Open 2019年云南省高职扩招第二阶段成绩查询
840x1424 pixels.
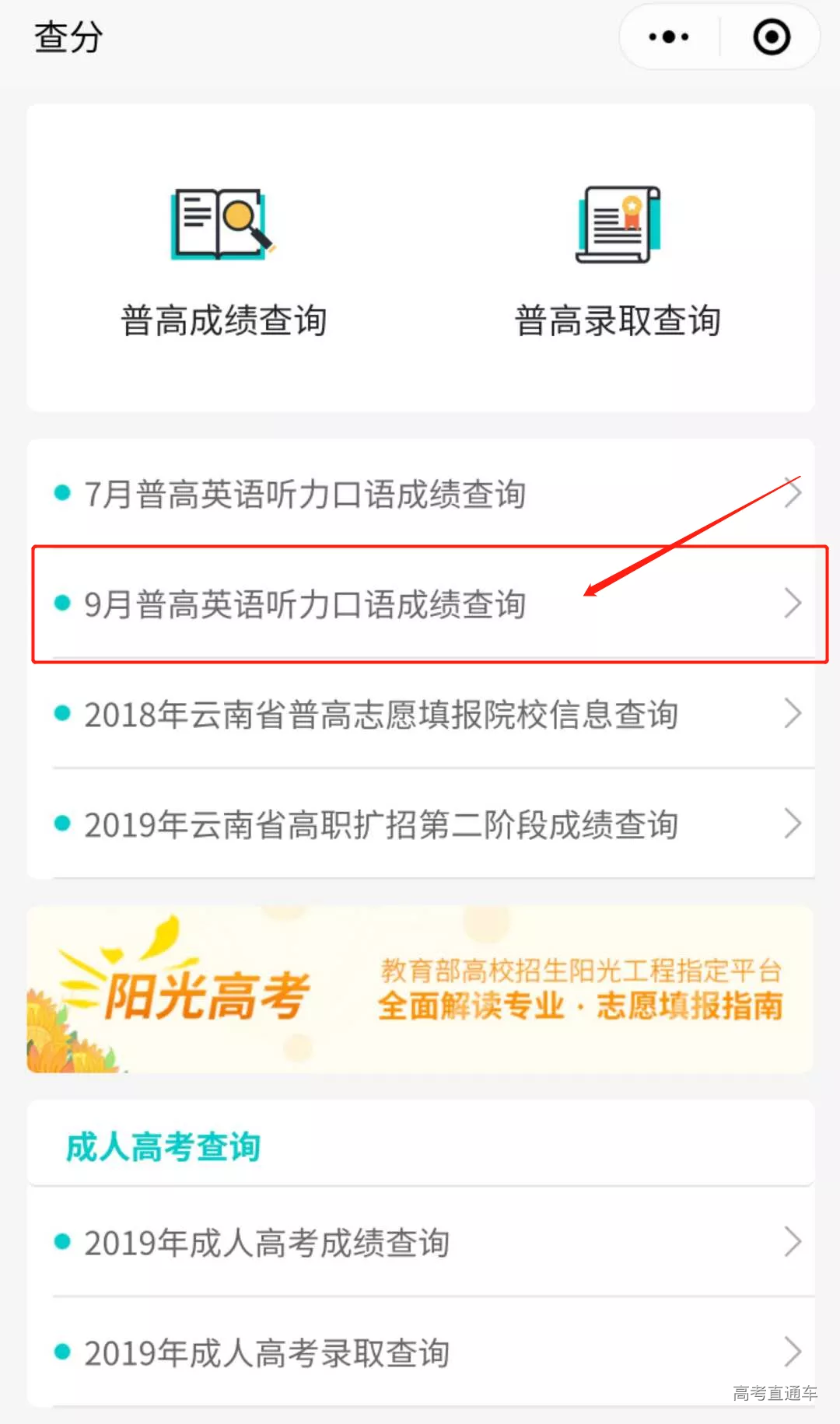coord(420,824)
